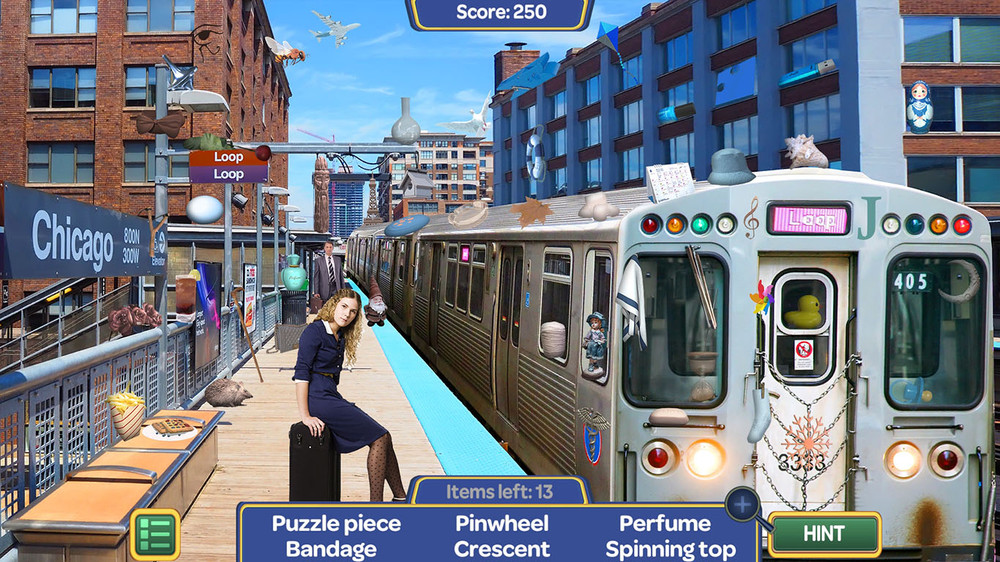Tap the green HINT button
This screenshot has height=562, width=1000.
click(824, 534)
